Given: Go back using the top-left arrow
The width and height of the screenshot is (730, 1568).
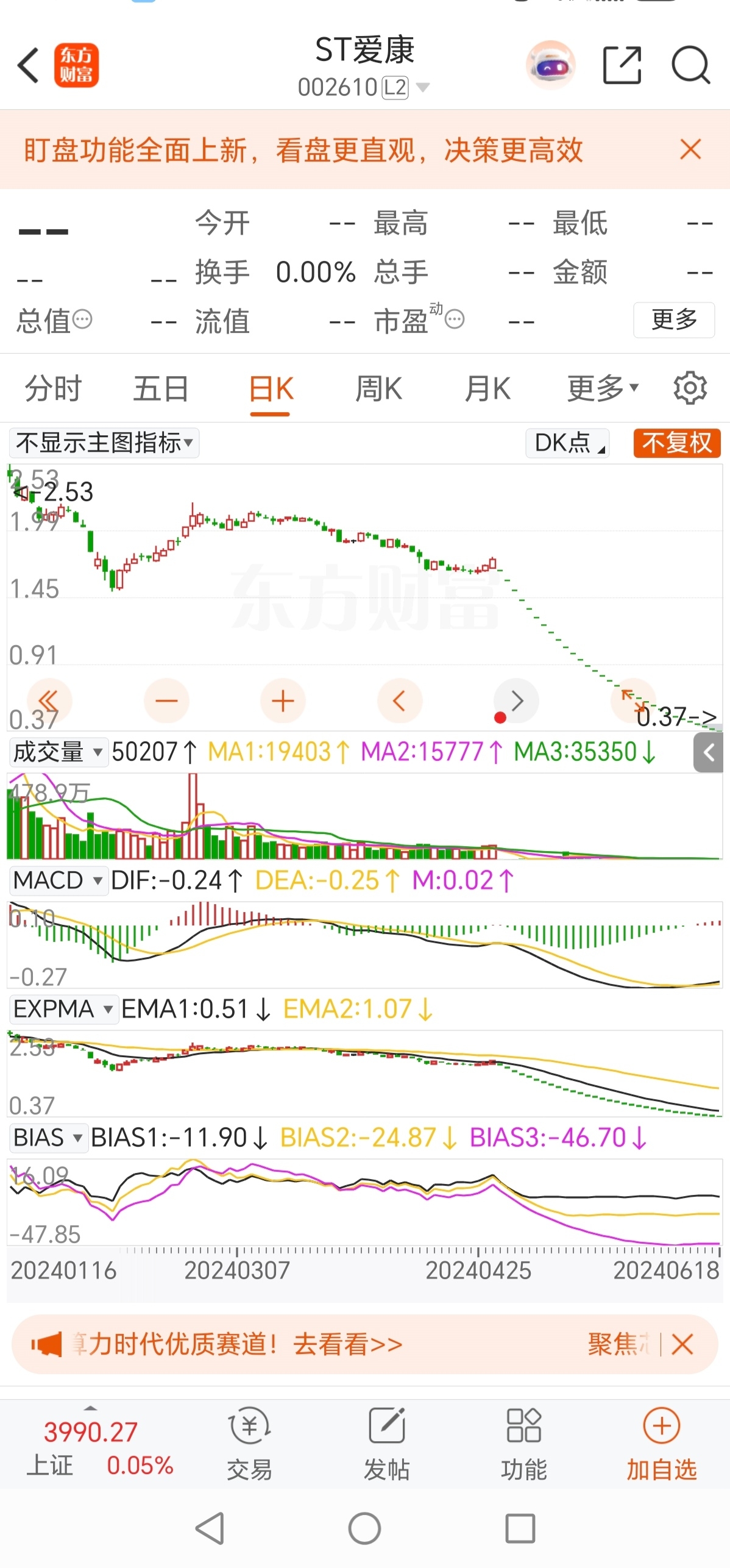Looking at the screenshot, I should click(28, 65).
